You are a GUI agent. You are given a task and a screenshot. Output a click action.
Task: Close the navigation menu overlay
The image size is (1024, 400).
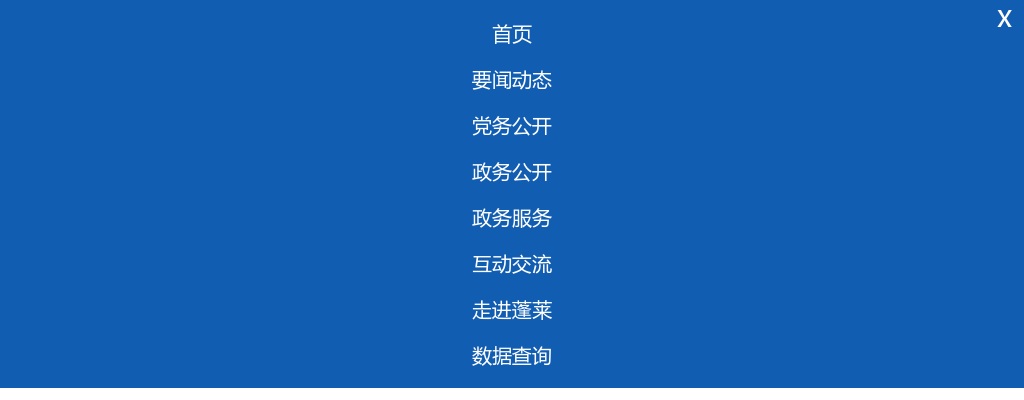pyautogui.click(x=1004, y=19)
